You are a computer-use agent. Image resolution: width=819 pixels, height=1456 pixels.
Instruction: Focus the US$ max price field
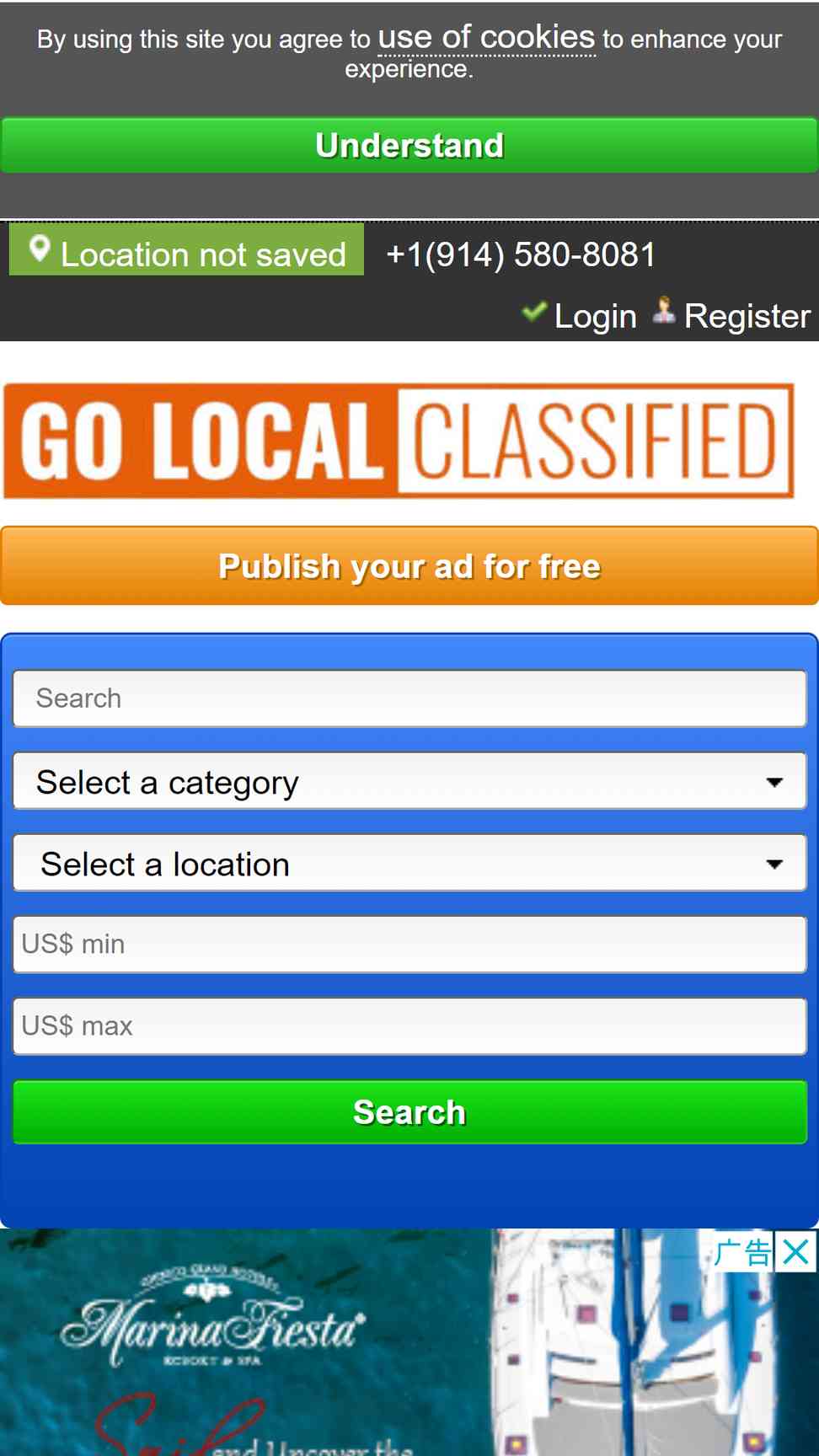[410, 1026]
